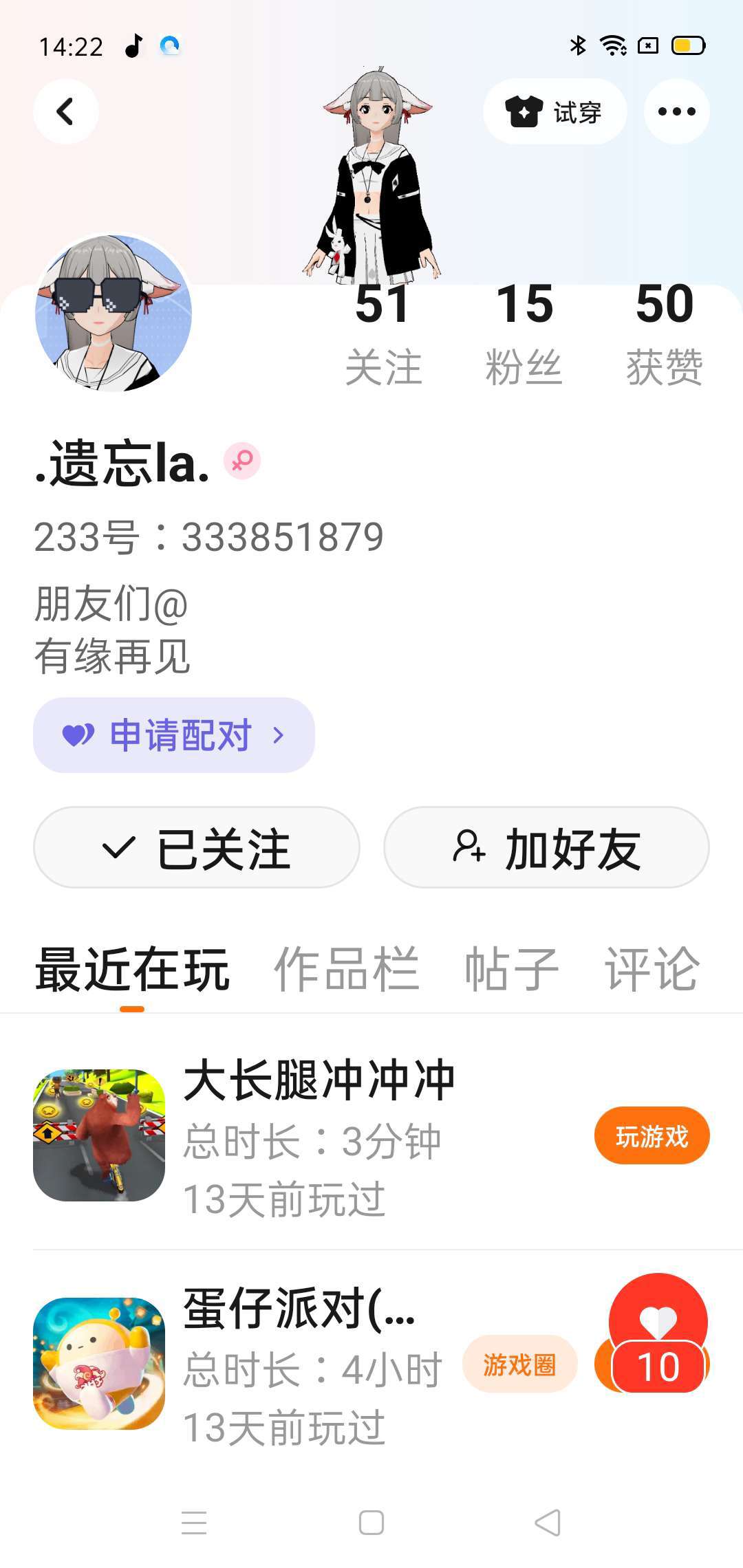
Task: Unfollow via the 已关注 button
Action: 197,848
